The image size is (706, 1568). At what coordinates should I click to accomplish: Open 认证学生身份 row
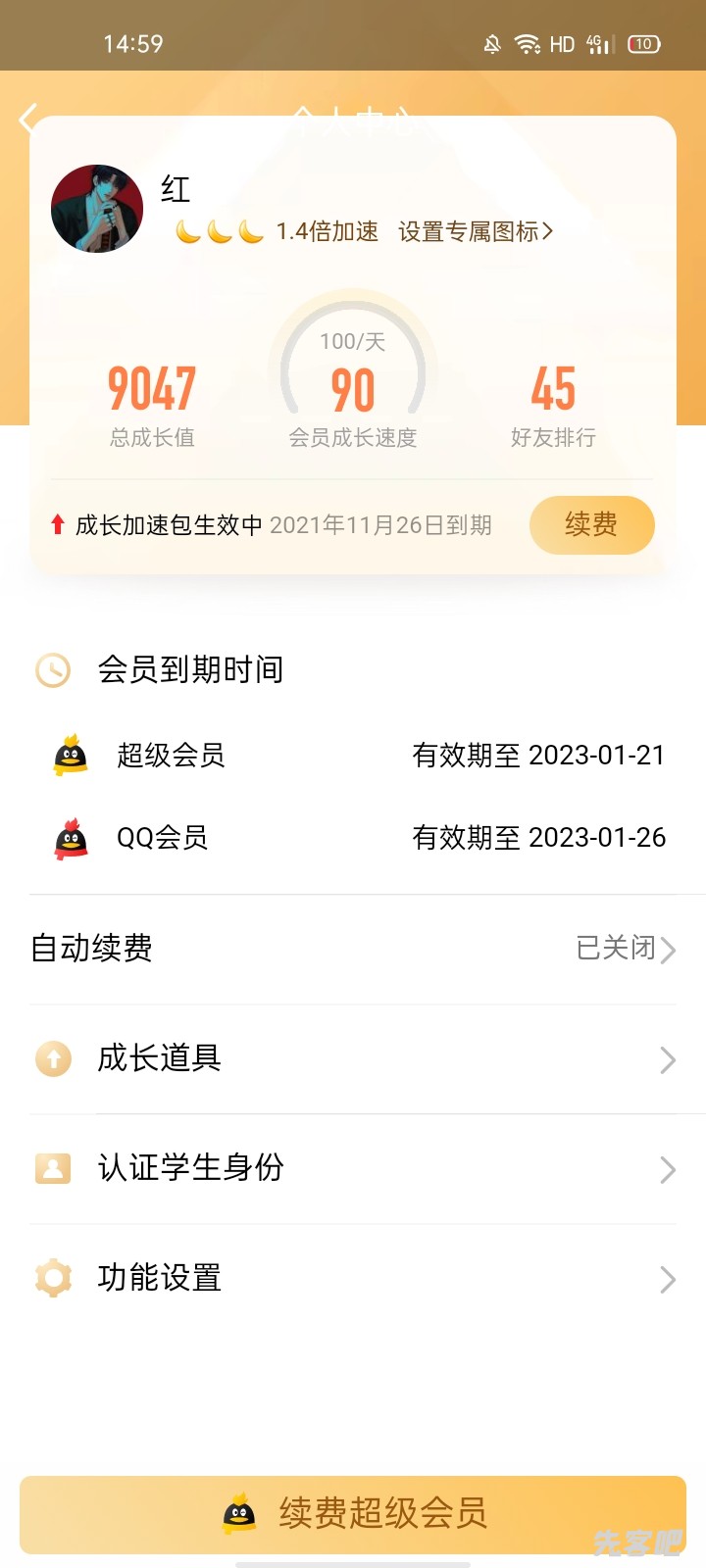pyautogui.click(x=353, y=1168)
